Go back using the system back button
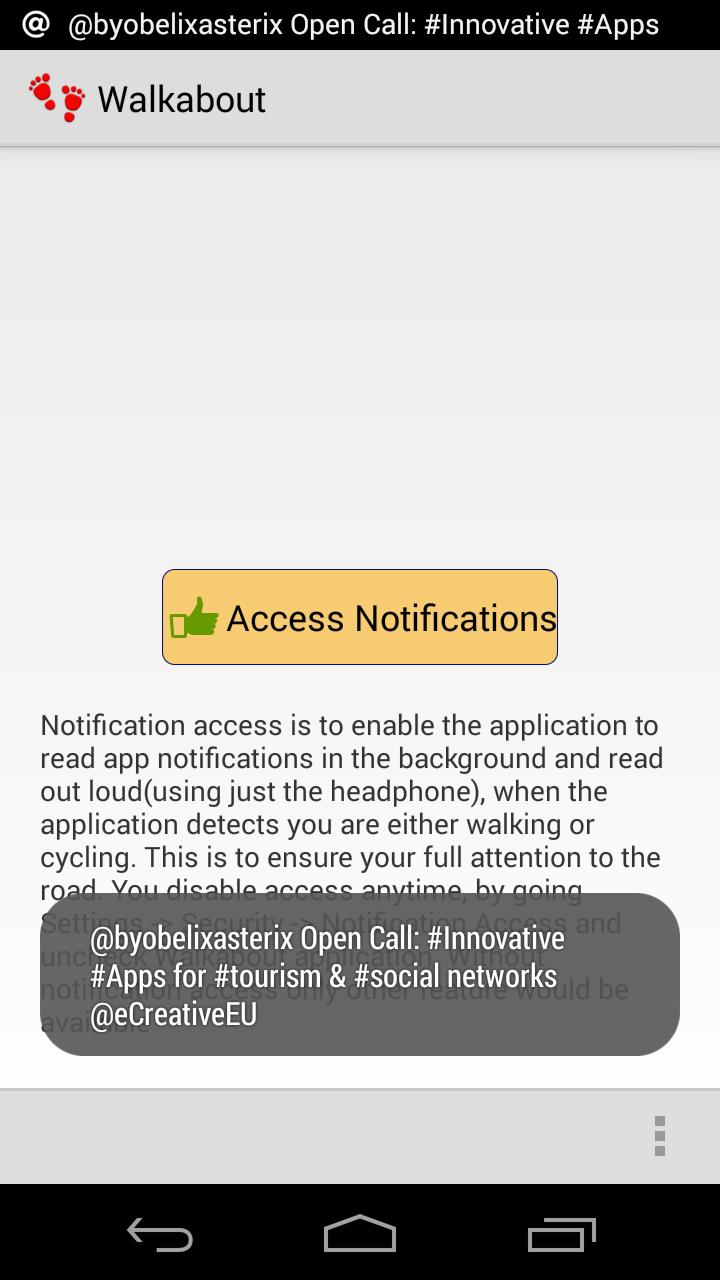The image size is (720, 1280). click(x=160, y=1234)
